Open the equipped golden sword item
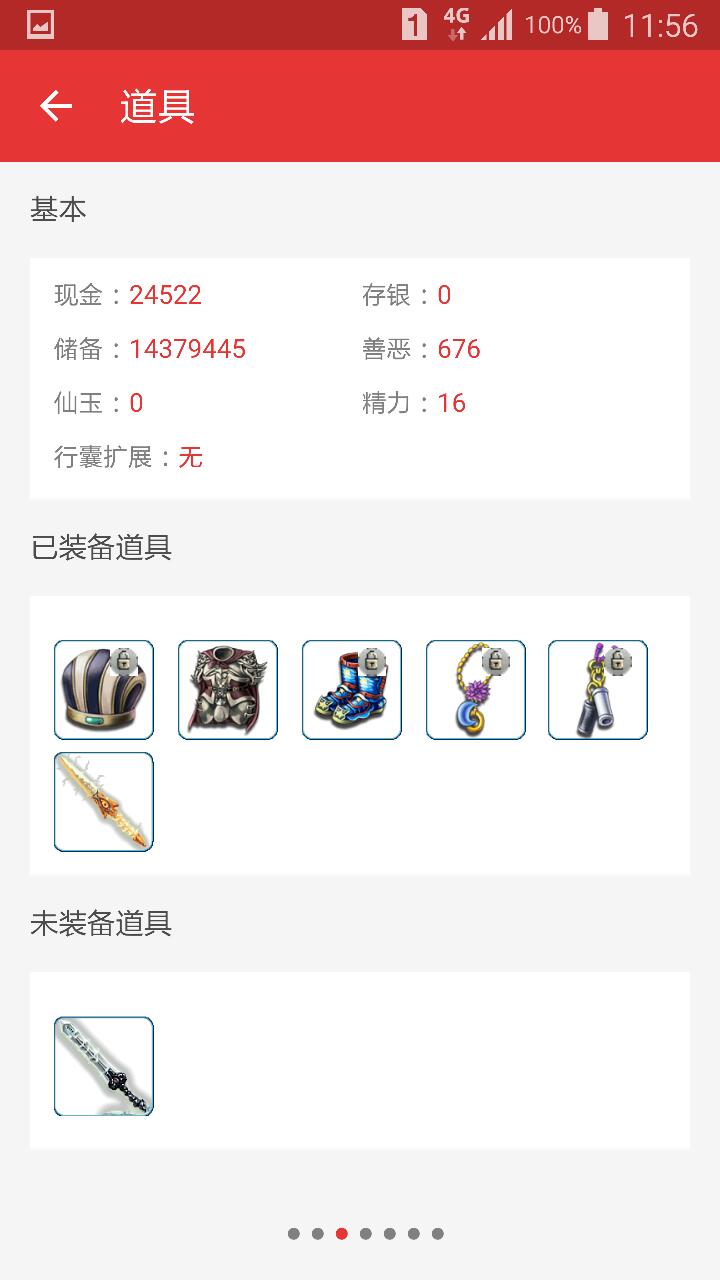 tap(104, 802)
